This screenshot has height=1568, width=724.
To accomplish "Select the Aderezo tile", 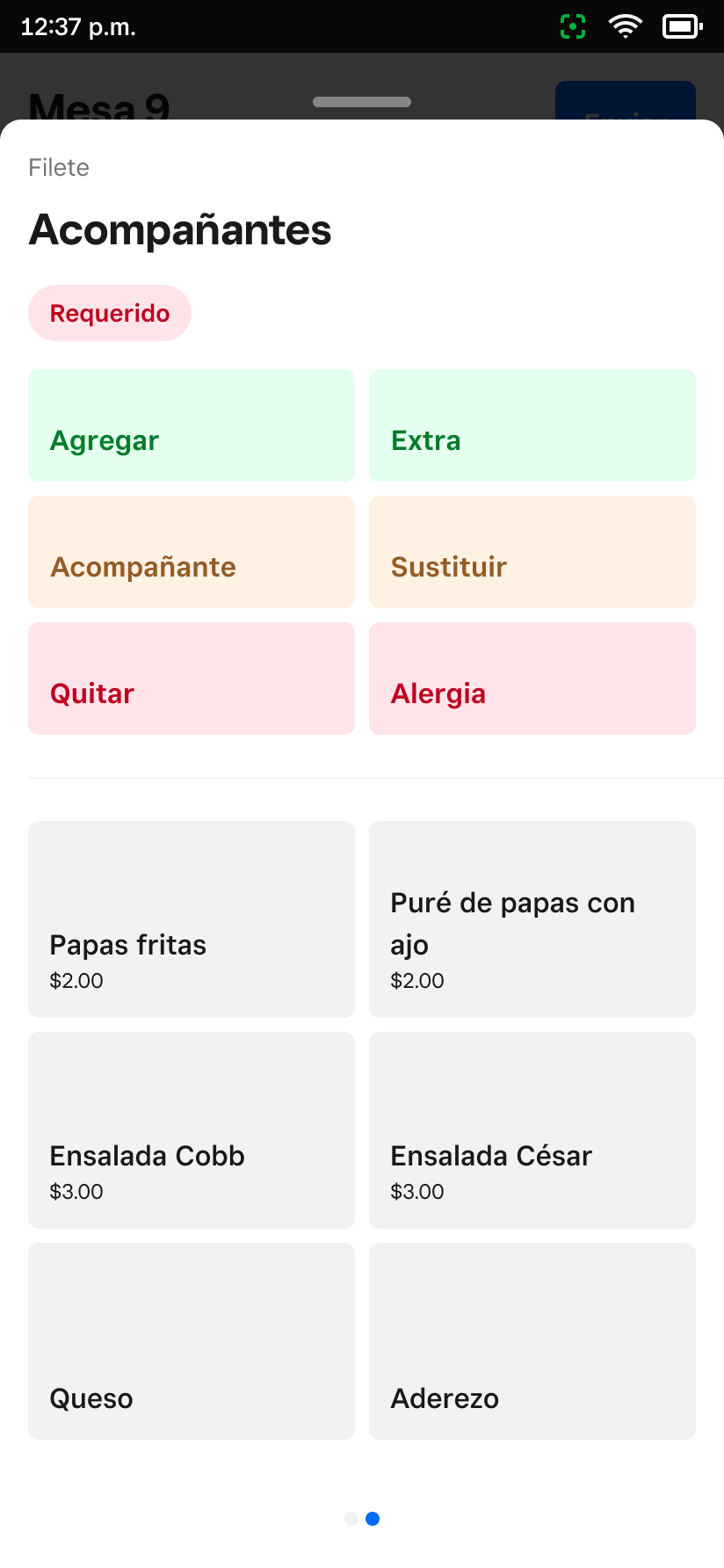I will (532, 1341).
